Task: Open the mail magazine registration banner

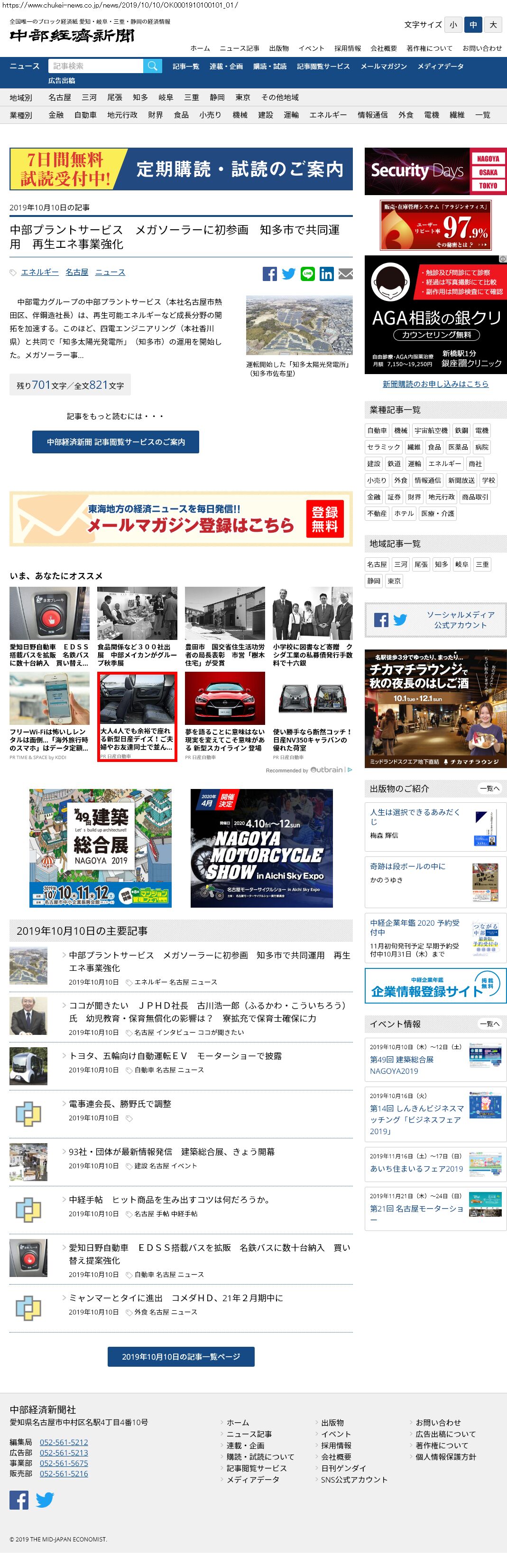Action: pyautogui.click(x=181, y=518)
